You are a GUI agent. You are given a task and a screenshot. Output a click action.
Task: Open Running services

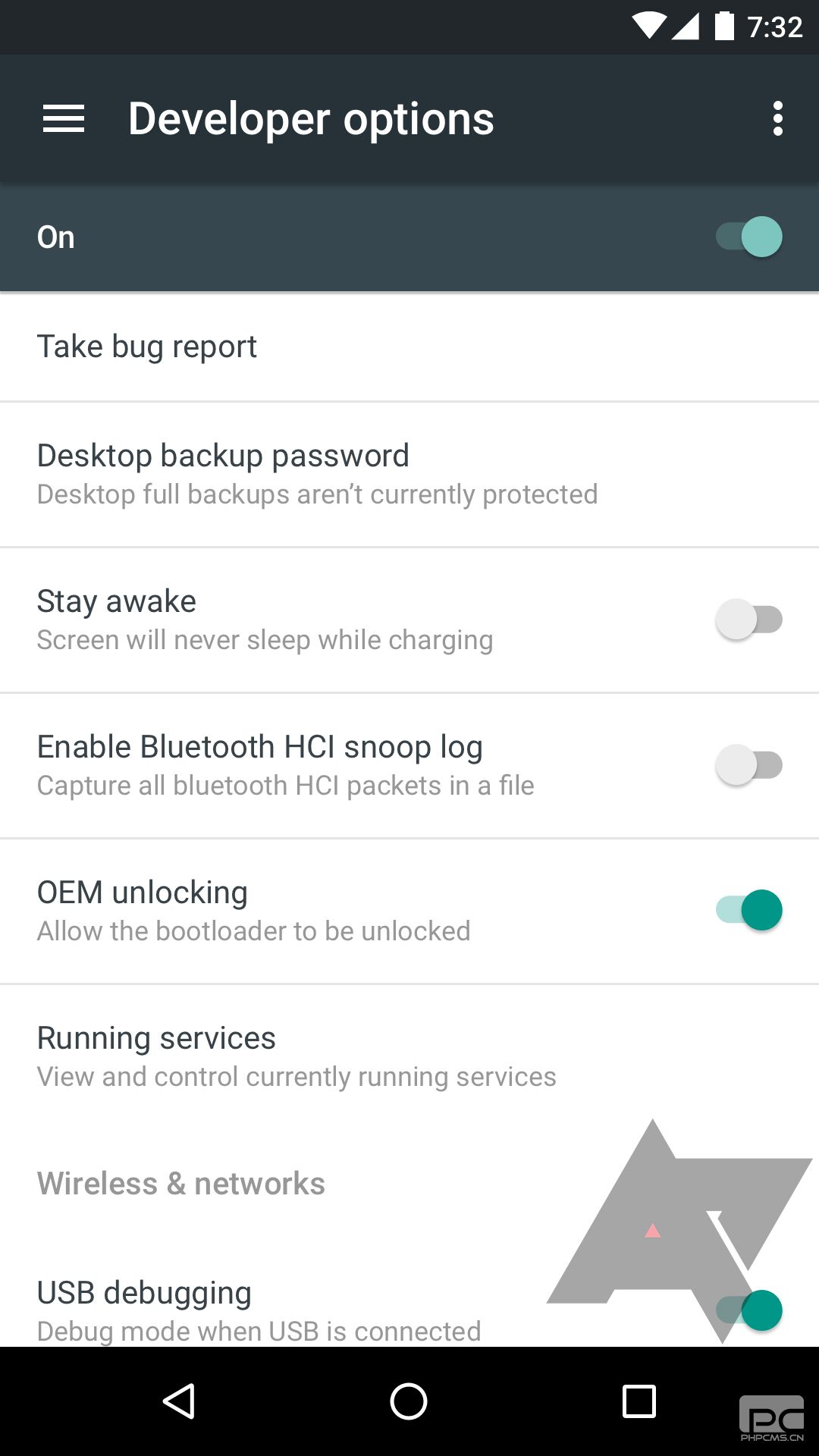(x=409, y=1056)
